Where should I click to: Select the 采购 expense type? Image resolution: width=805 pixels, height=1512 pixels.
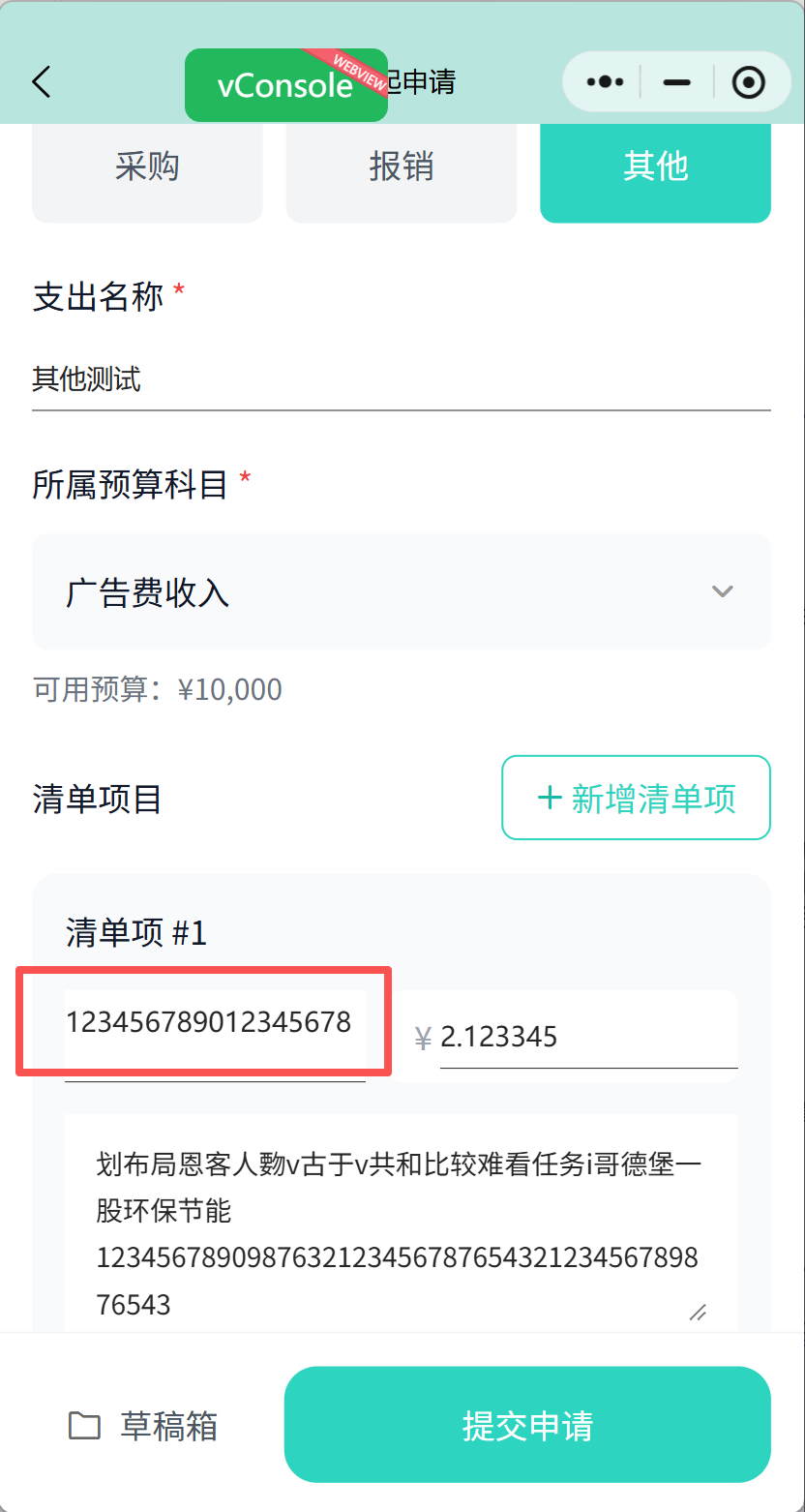(147, 167)
